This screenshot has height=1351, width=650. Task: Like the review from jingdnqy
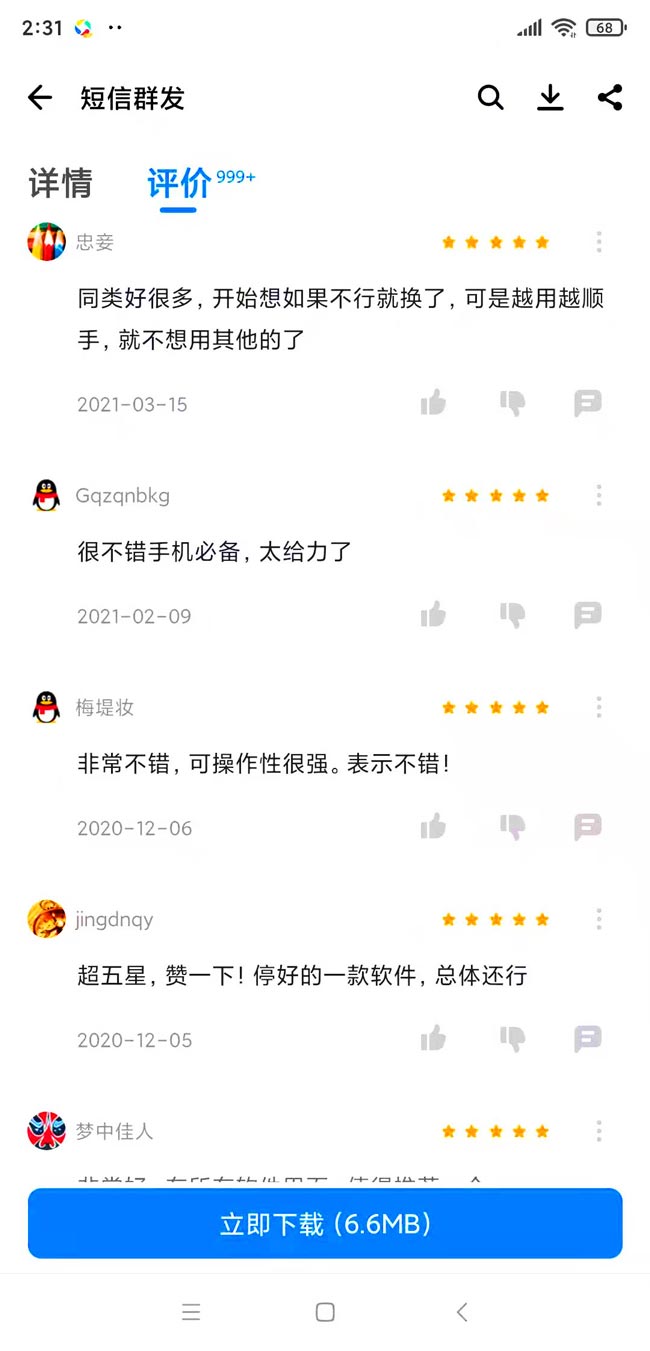pyautogui.click(x=433, y=1039)
